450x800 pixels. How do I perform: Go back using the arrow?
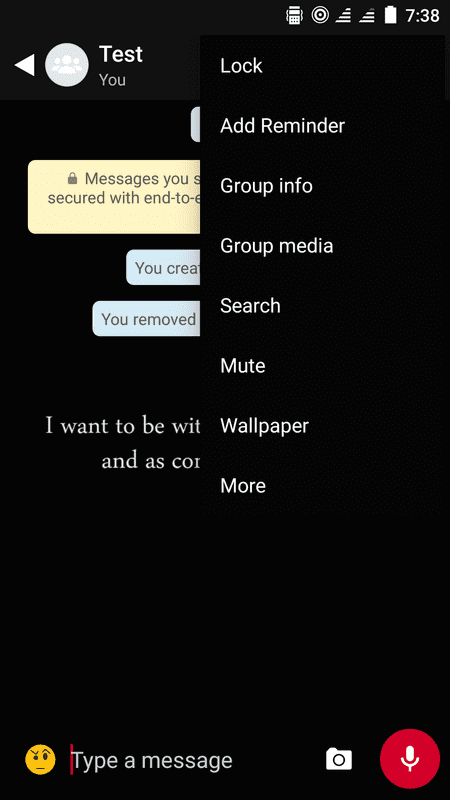point(24,65)
